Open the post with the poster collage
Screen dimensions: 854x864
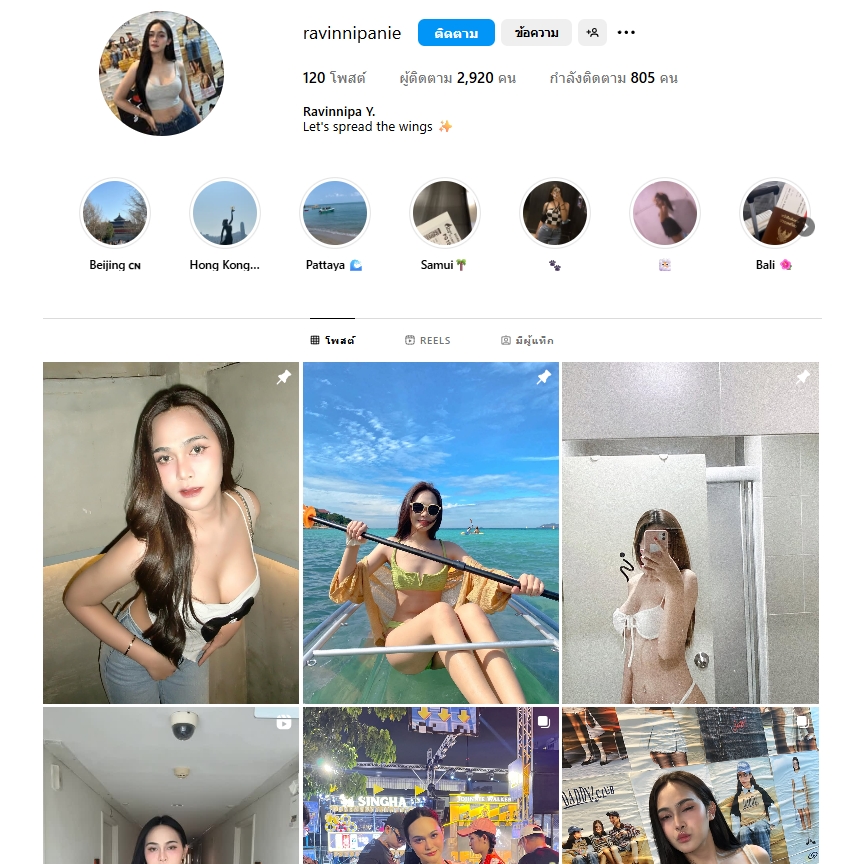pos(690,786)
